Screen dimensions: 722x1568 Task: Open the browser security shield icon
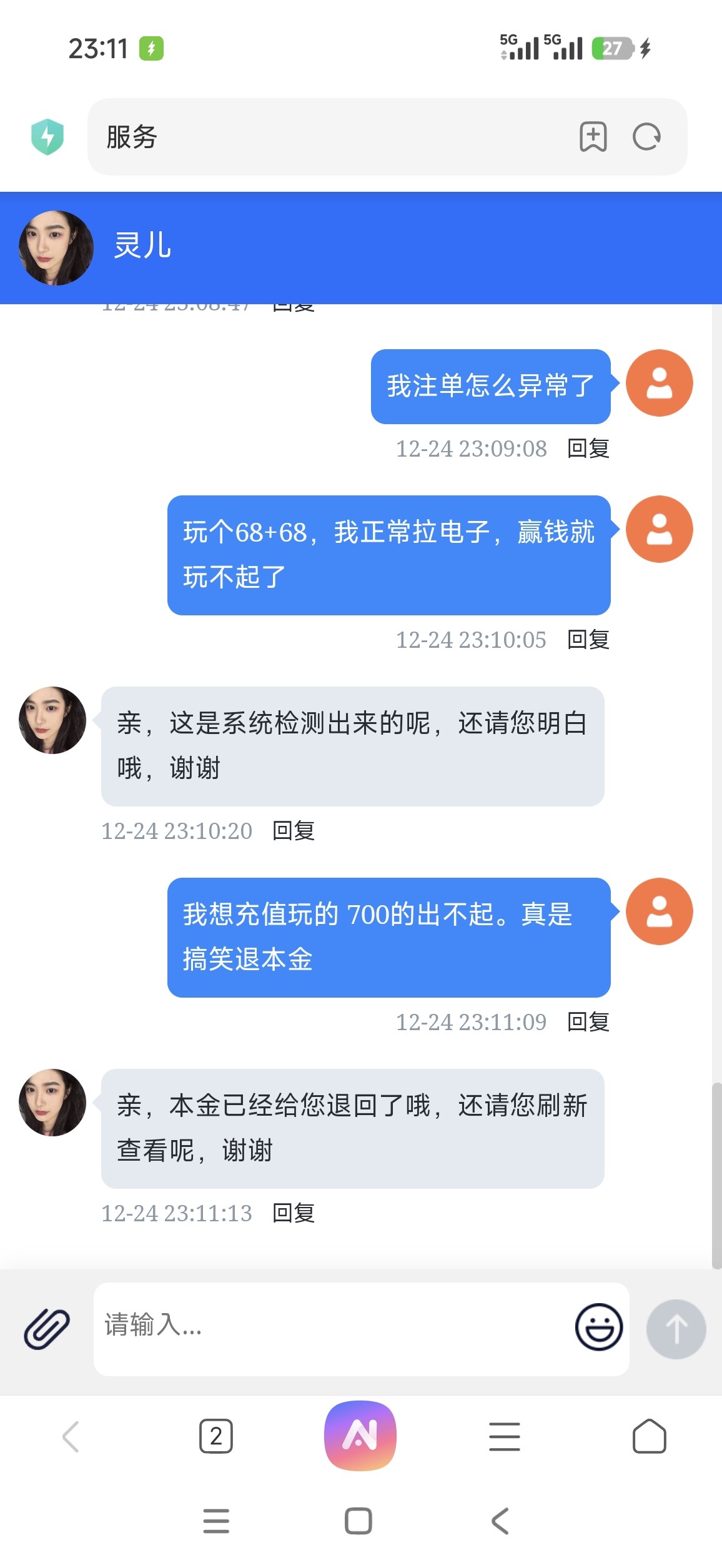click(x=47, y=137)
